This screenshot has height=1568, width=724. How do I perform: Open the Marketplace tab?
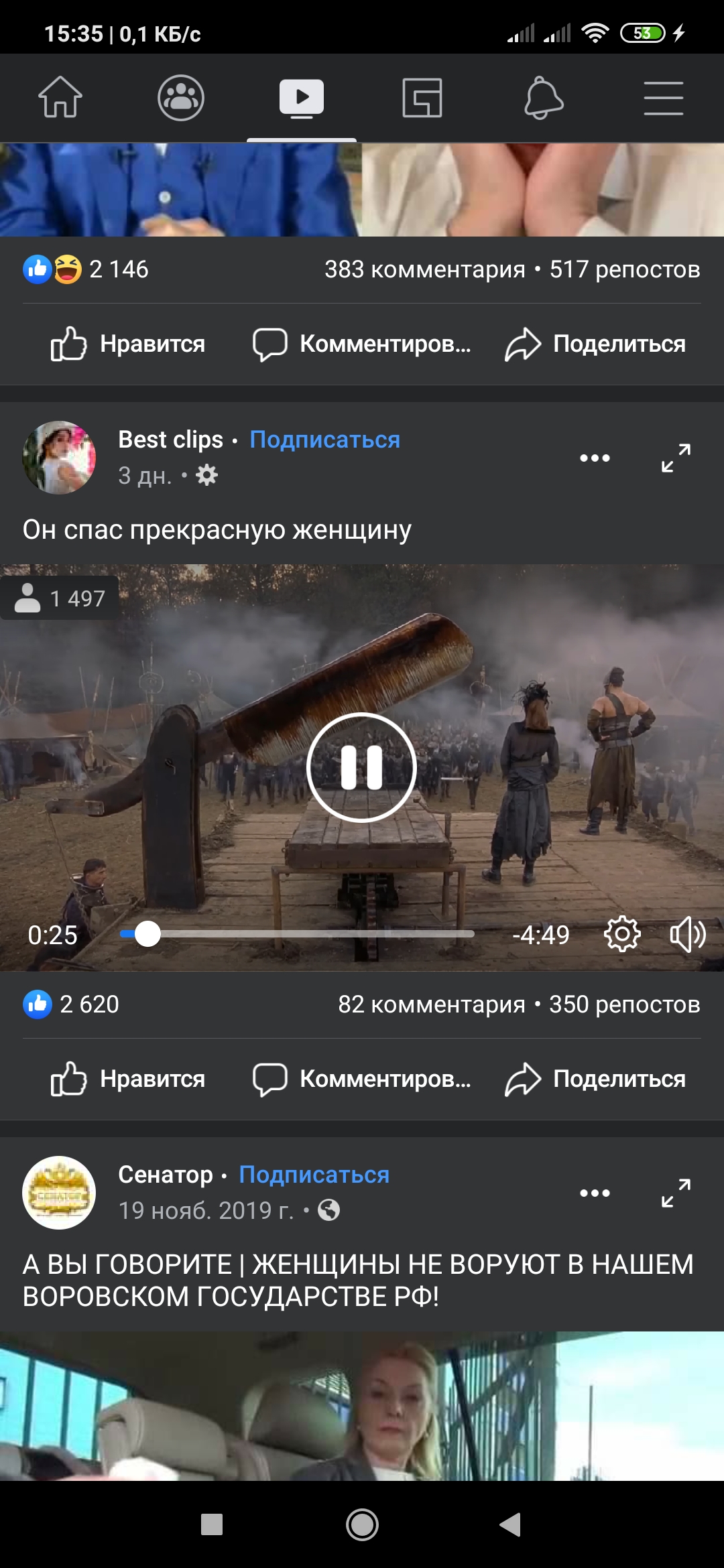tap(422, 98)
